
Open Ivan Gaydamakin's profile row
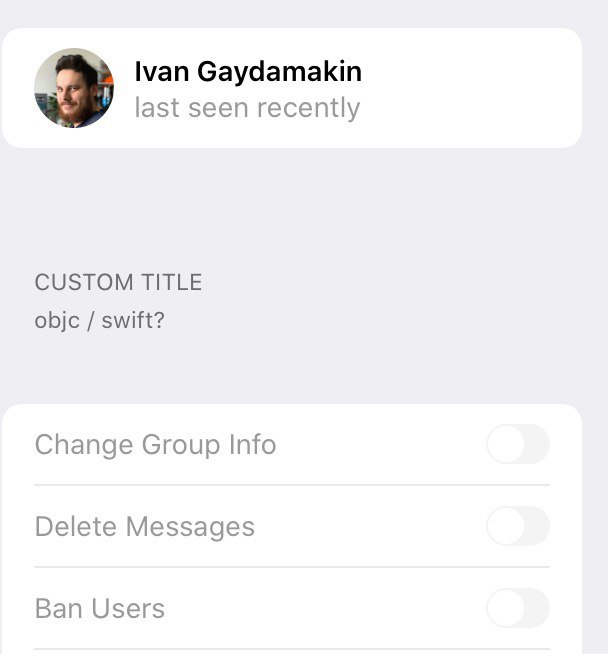click(x=290, y=88)
